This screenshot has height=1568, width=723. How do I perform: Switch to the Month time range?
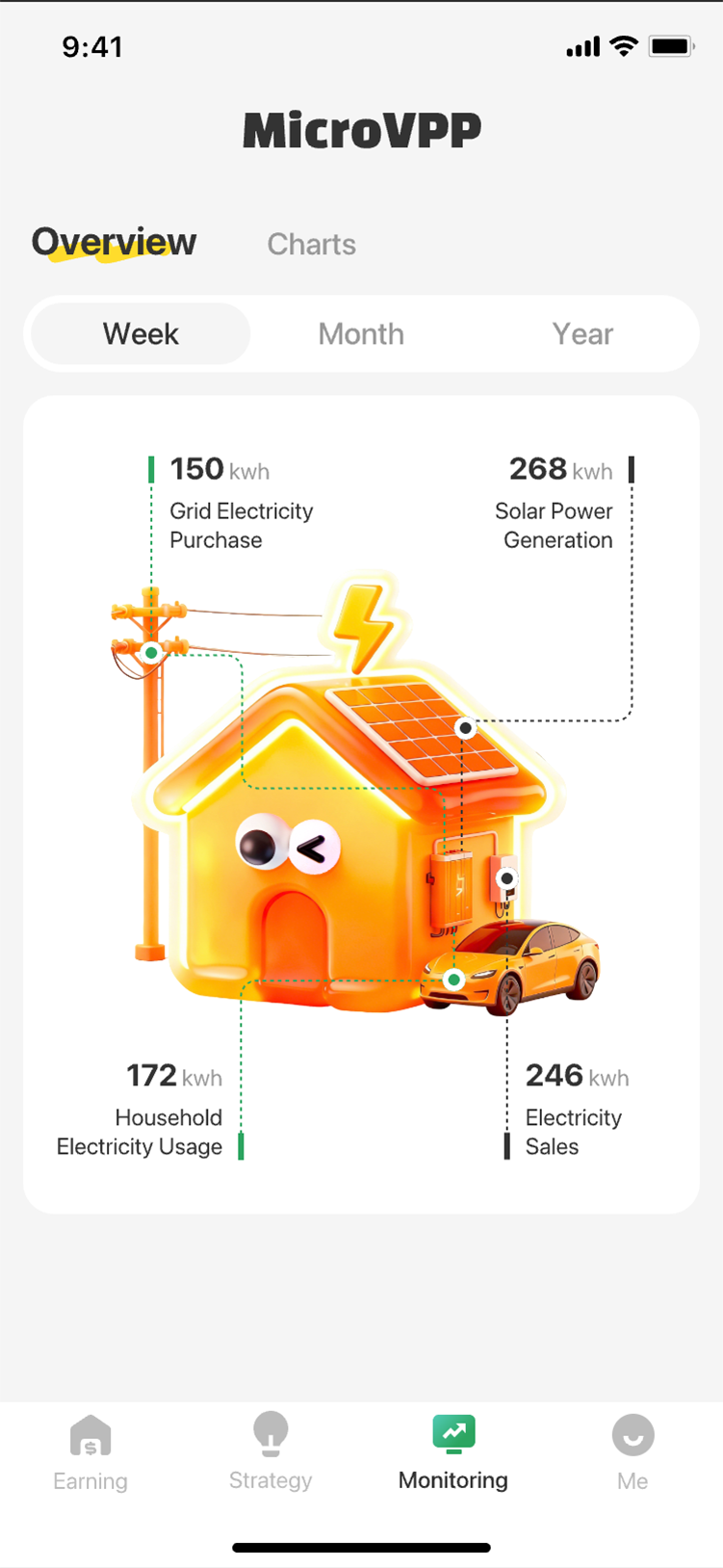[x=361, y=334]
